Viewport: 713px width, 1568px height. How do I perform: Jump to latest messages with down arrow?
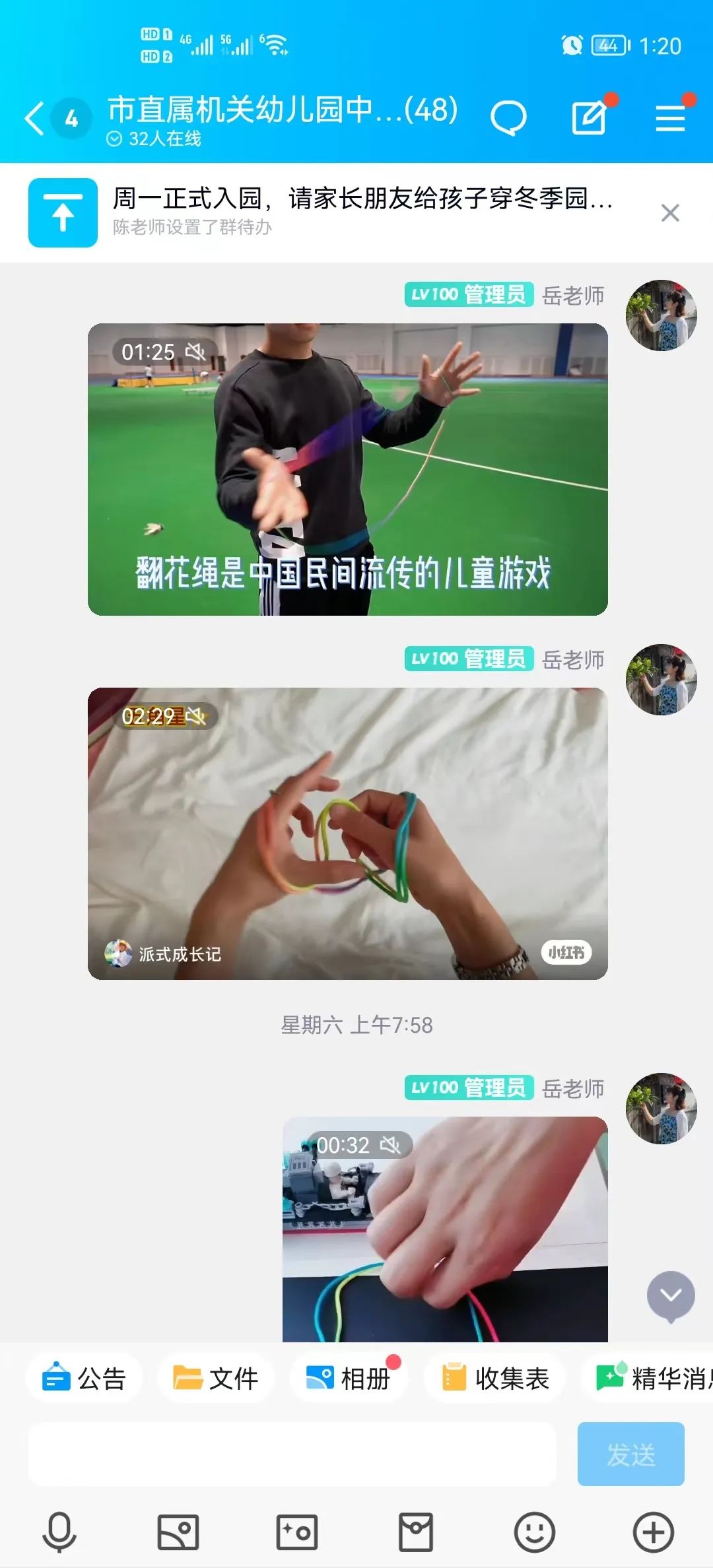pos(671,1295)
